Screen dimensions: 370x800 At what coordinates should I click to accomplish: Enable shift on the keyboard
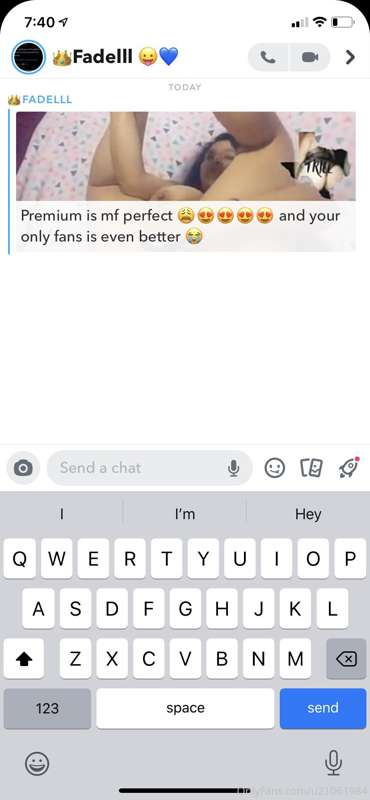point(23,659)
